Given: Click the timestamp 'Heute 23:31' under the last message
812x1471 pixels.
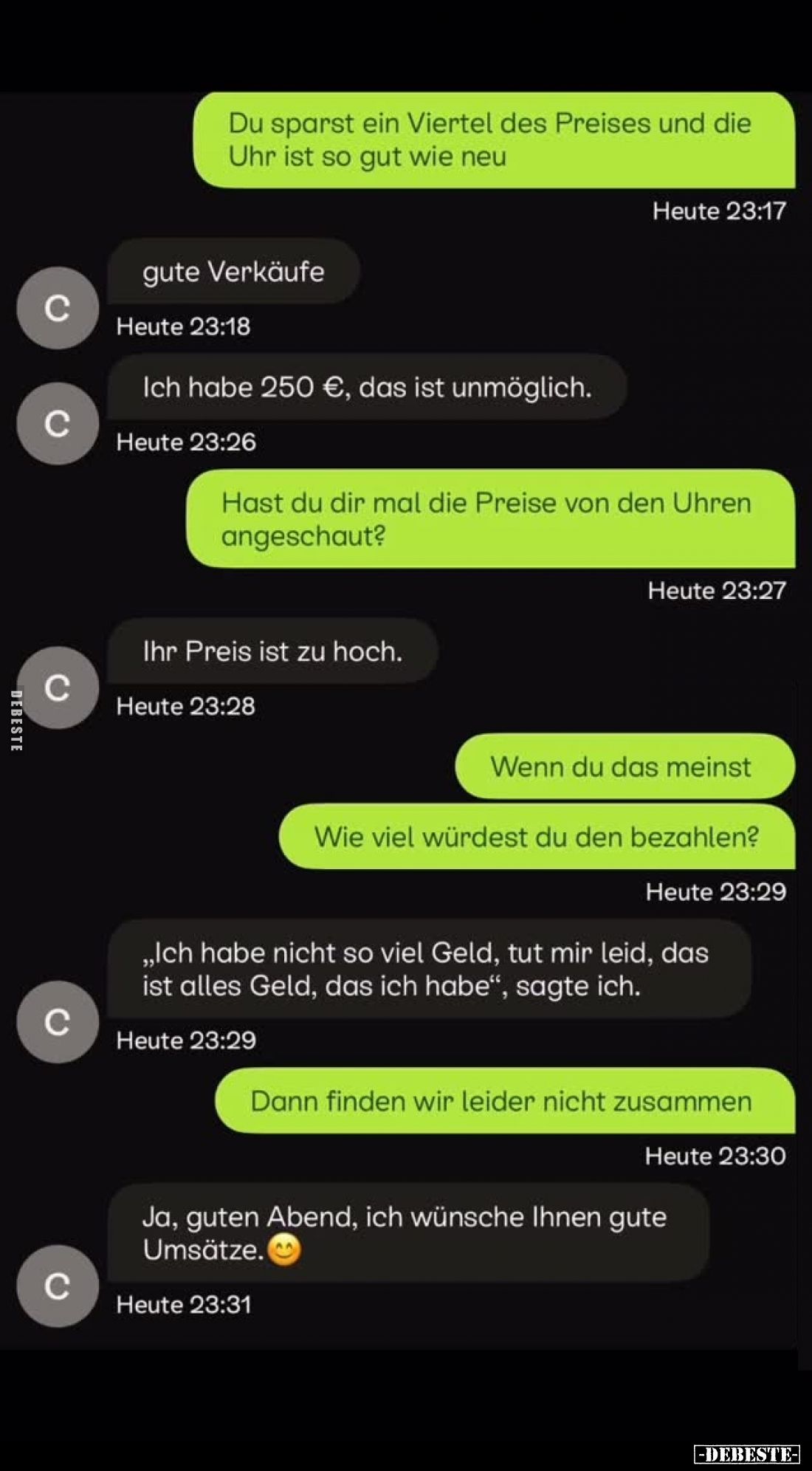Looking at the screenshot, I should coord(183,1304).
